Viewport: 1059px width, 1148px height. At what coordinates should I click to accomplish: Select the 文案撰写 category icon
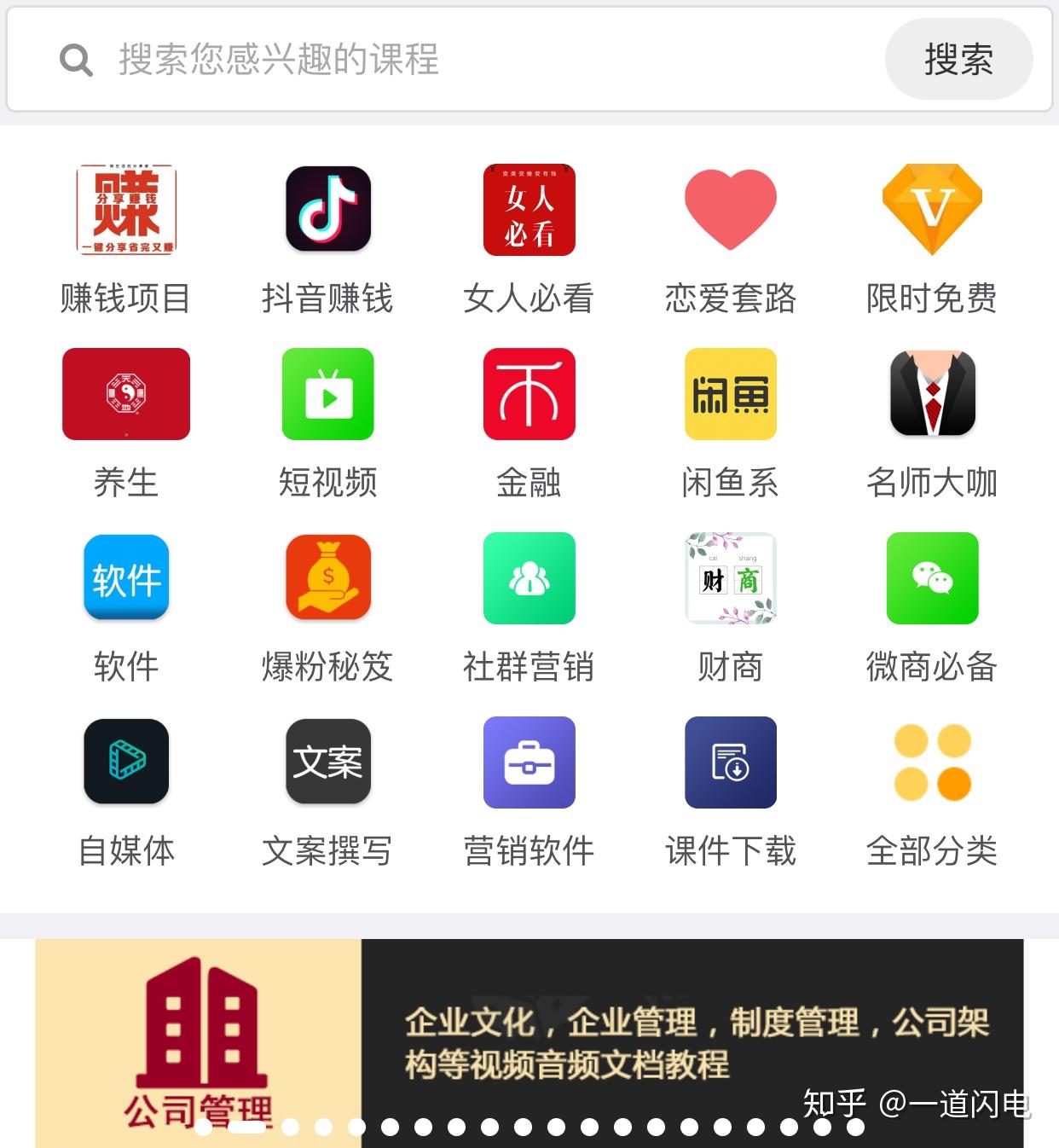(x=327, y=762)
